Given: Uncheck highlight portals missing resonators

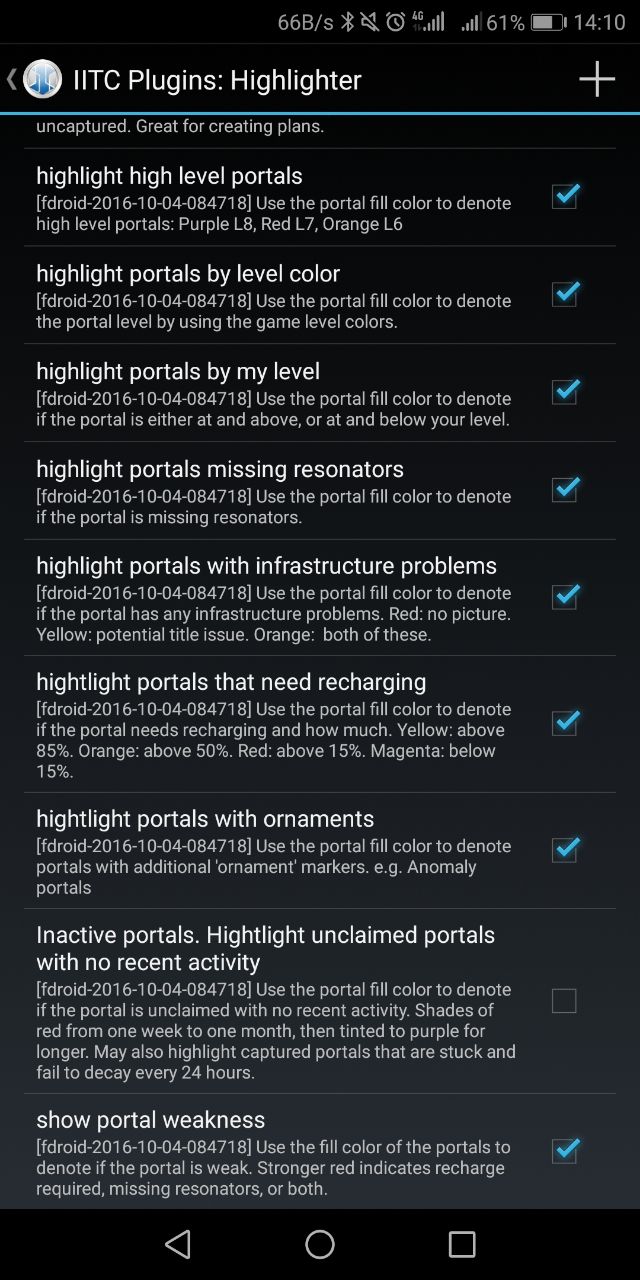Looking at the screenshot, I should [564, 490].
